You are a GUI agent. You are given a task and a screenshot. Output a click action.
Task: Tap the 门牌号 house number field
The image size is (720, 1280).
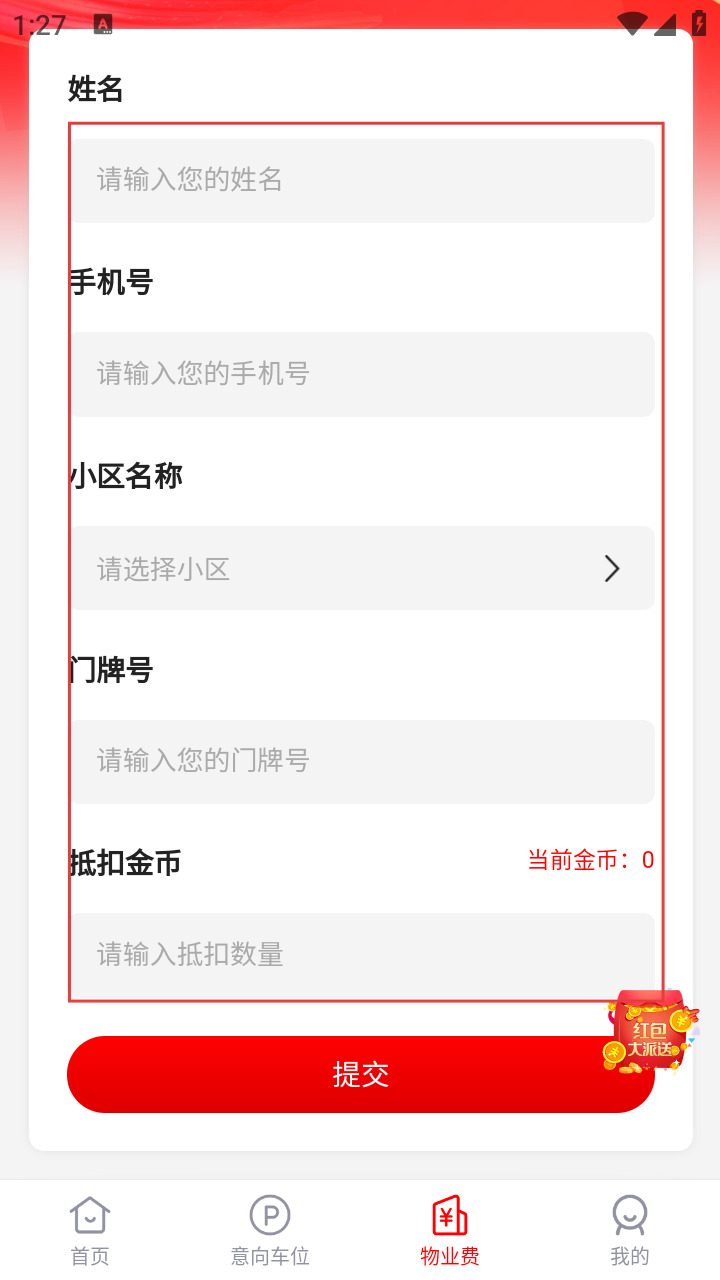pos(361,761)
